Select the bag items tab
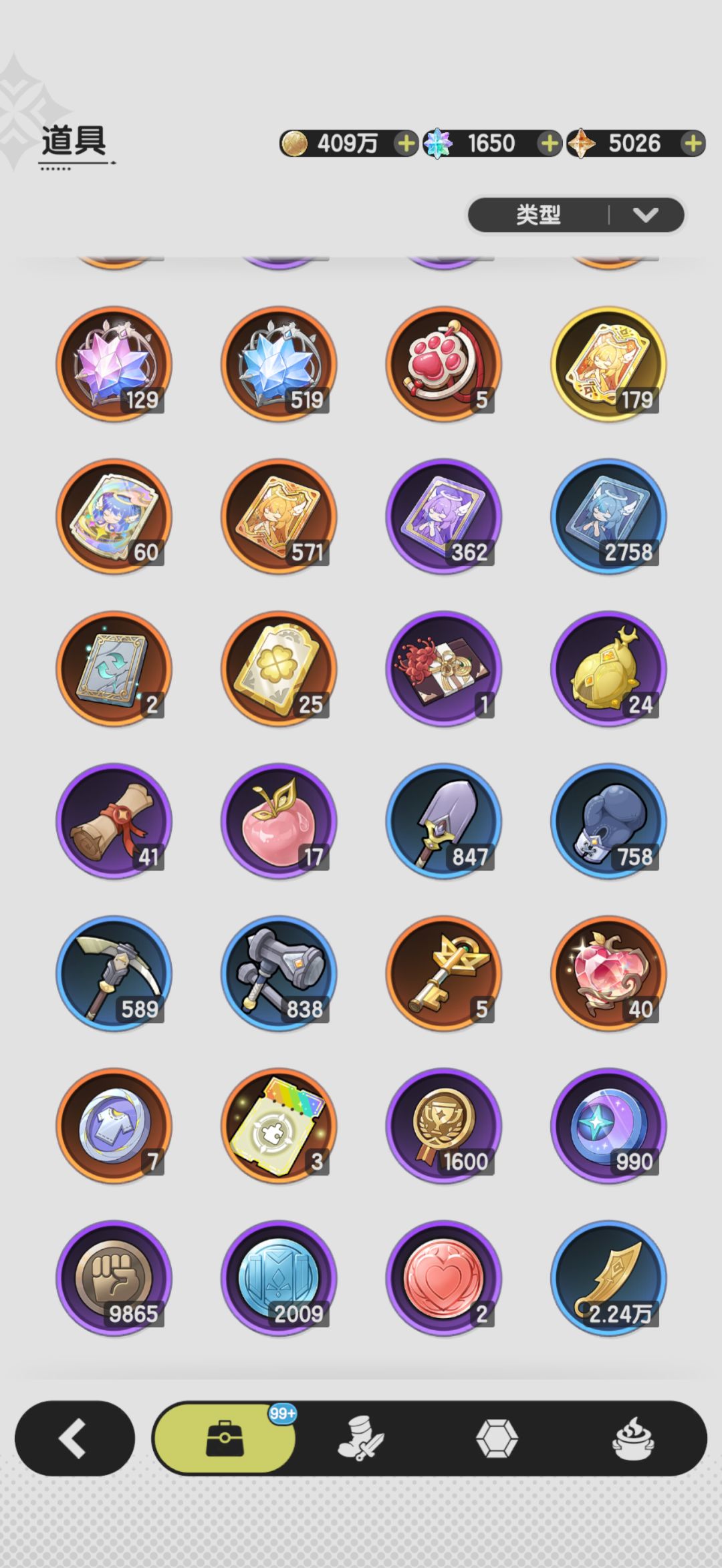Image resolution: width=722 pixels, height=1568 pixels. click(x=225, y=1438)
